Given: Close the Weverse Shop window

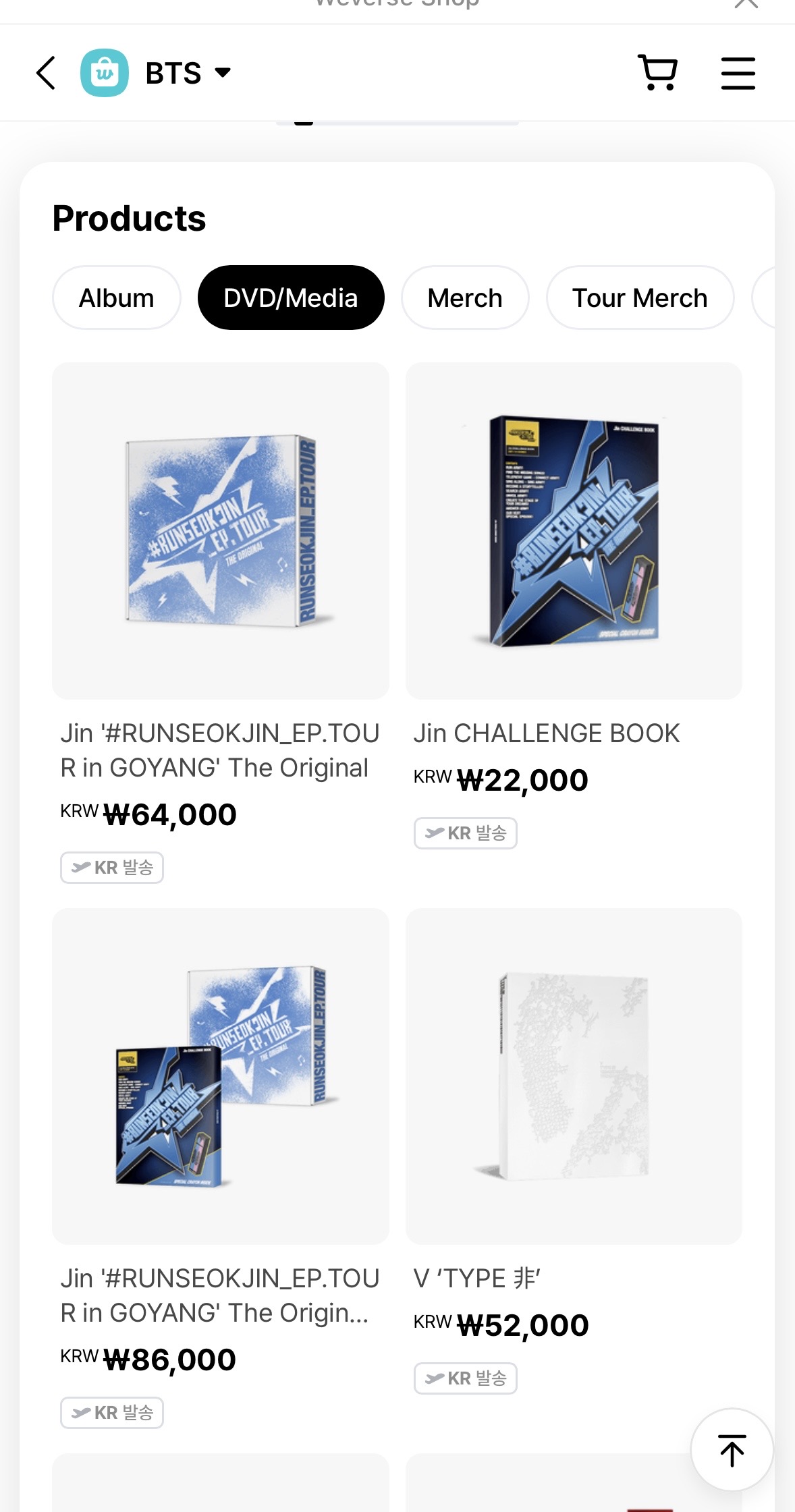Looking at the screenshot, I should [746, 4].
